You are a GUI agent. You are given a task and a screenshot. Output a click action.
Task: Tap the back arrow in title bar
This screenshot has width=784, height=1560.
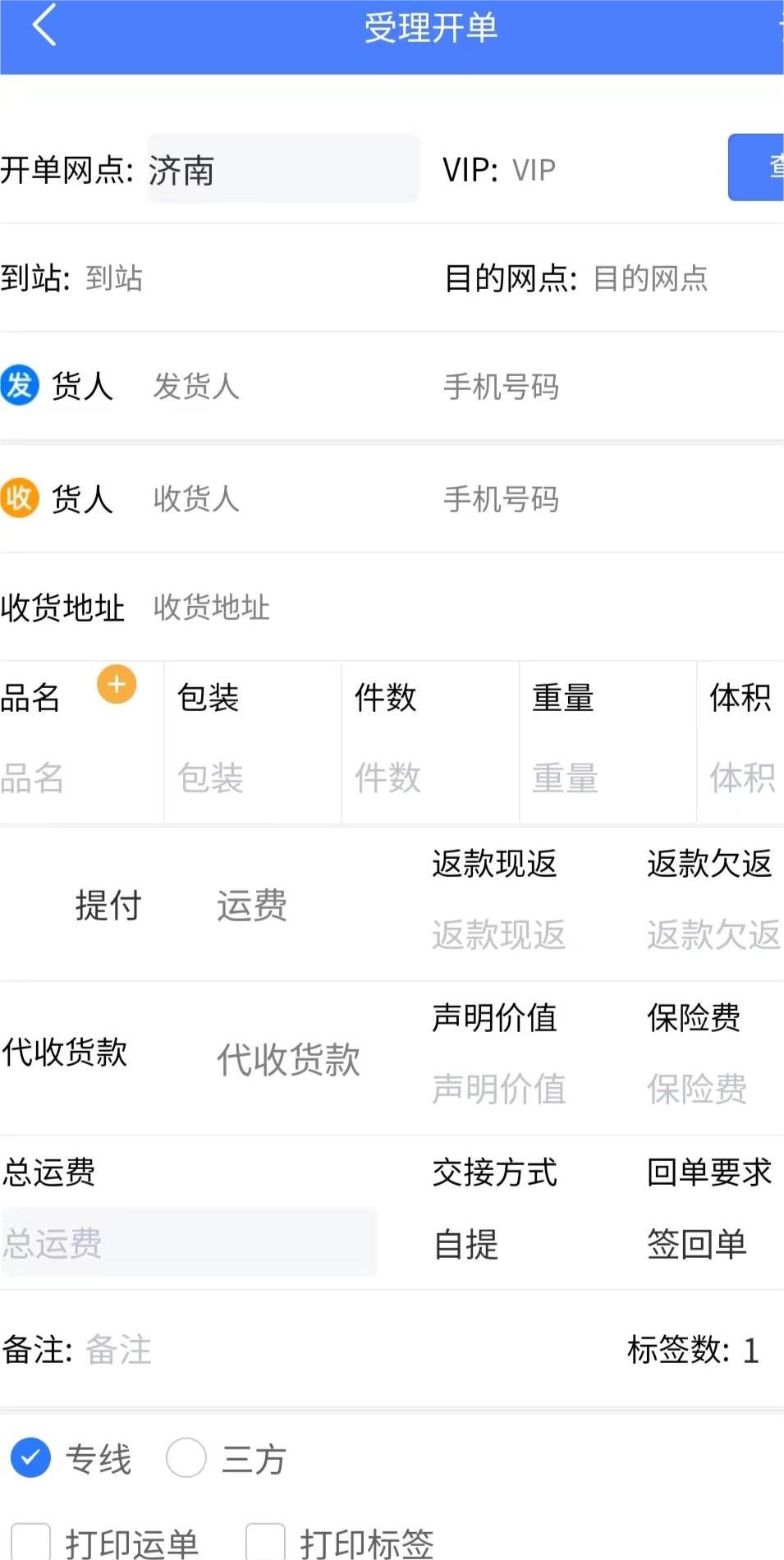click(43, 27)
